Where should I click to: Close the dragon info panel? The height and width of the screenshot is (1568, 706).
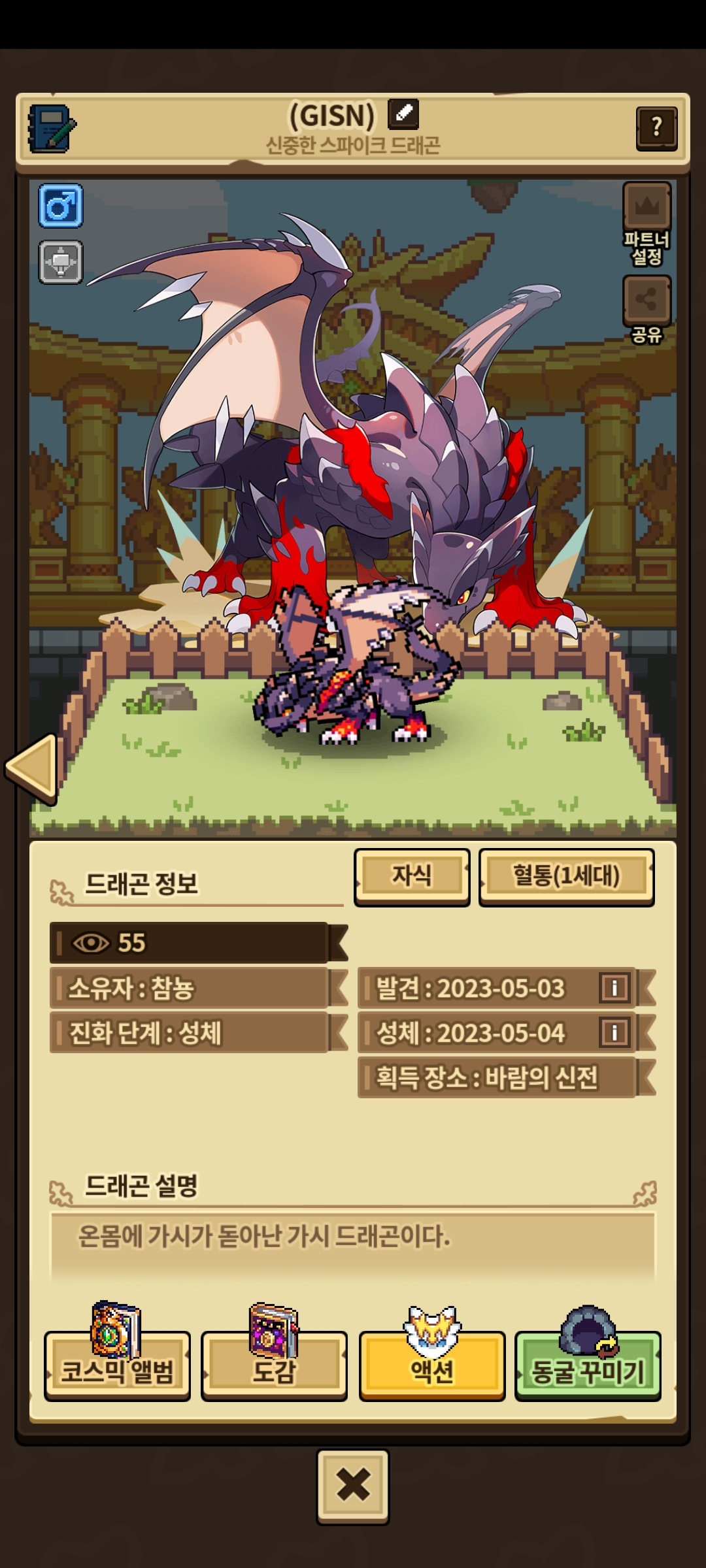tap(353, 1485)
